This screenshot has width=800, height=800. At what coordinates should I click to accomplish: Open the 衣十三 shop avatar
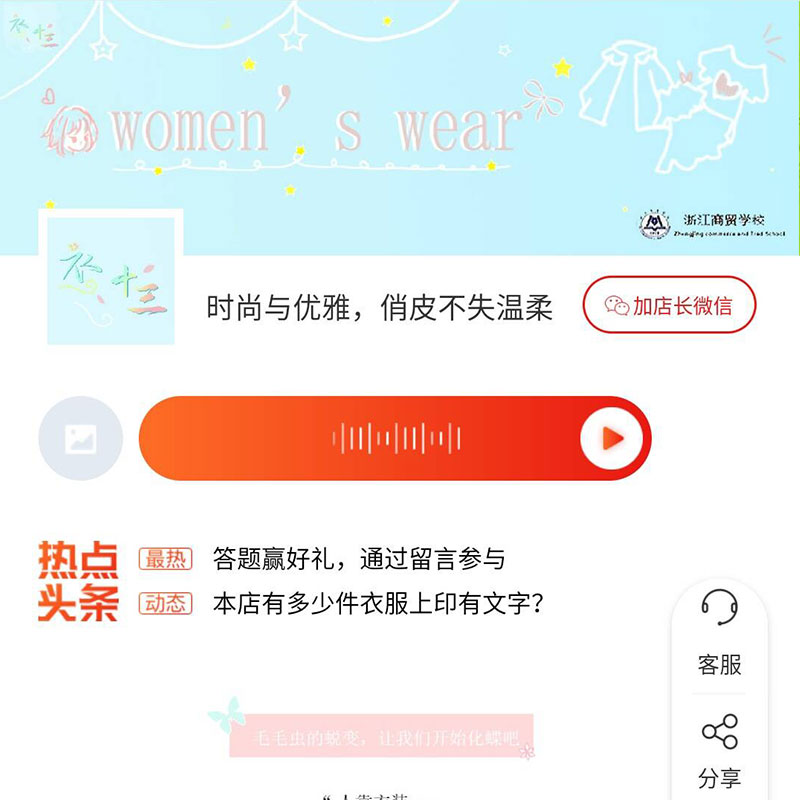click(x=110, y=279)
